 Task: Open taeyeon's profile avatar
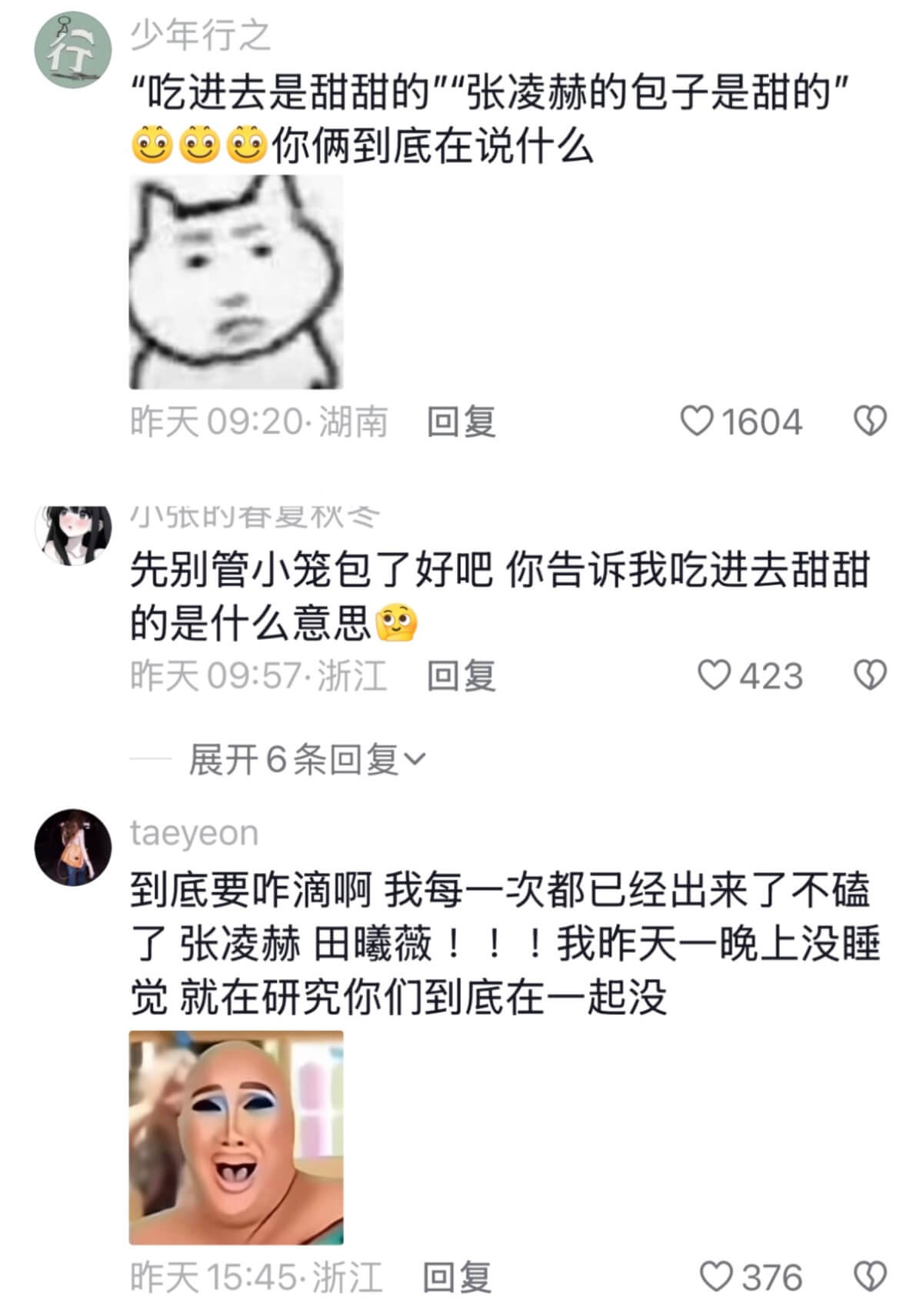pos(73,847)
